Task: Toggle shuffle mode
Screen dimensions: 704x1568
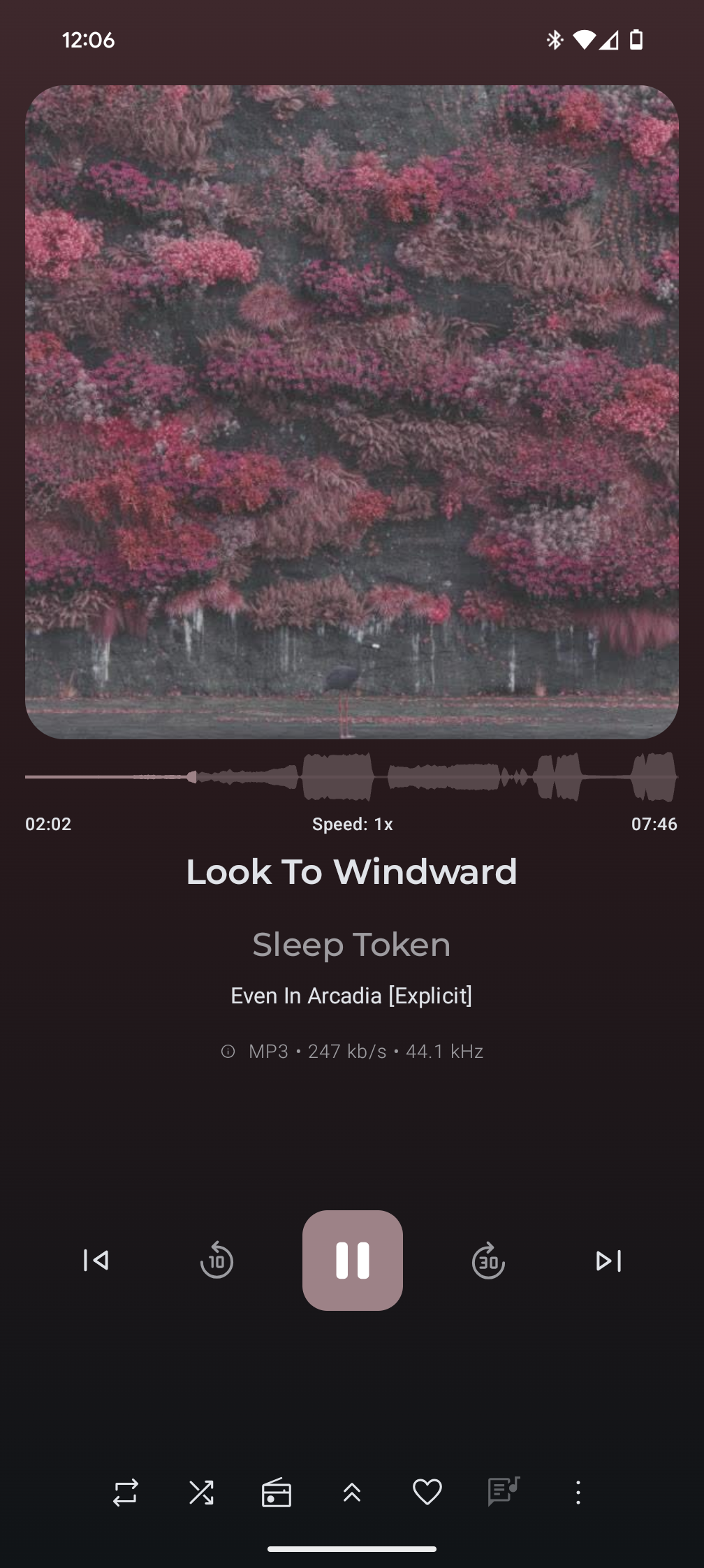Action: click(x=201, y=1493)
